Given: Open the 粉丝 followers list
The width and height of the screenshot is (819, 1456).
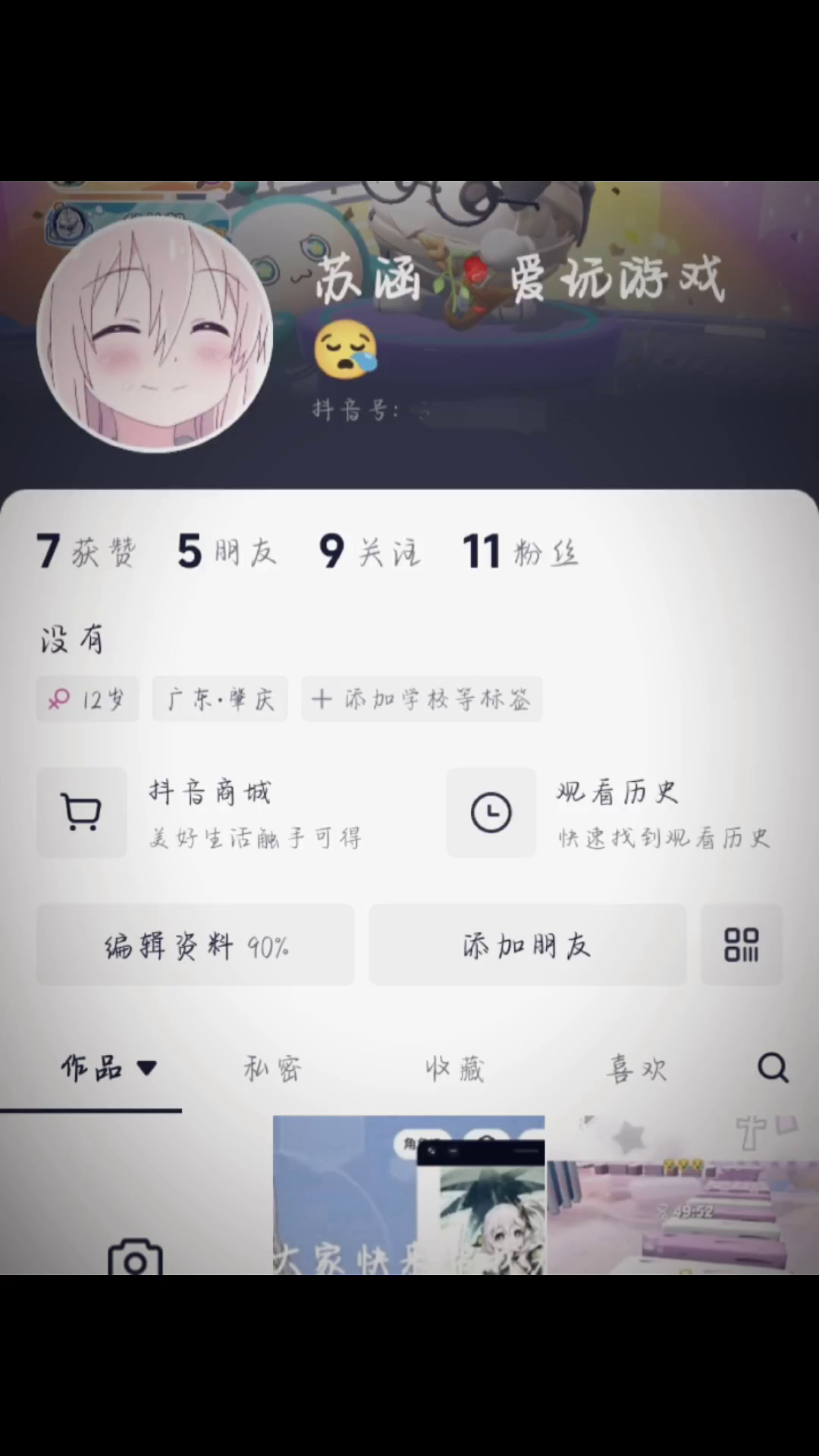Looking at the screenshot, I should (x=520, y=551).
